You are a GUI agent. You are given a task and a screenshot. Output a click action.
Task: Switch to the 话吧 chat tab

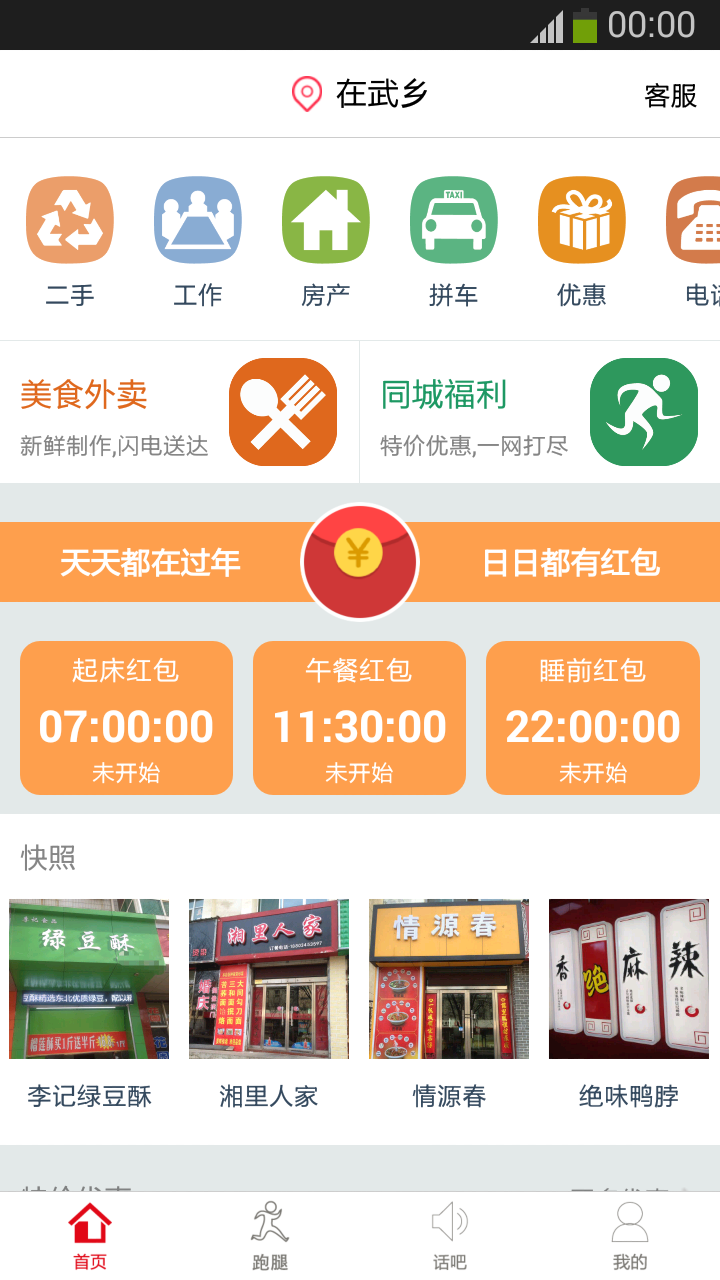coord(450,1236)
